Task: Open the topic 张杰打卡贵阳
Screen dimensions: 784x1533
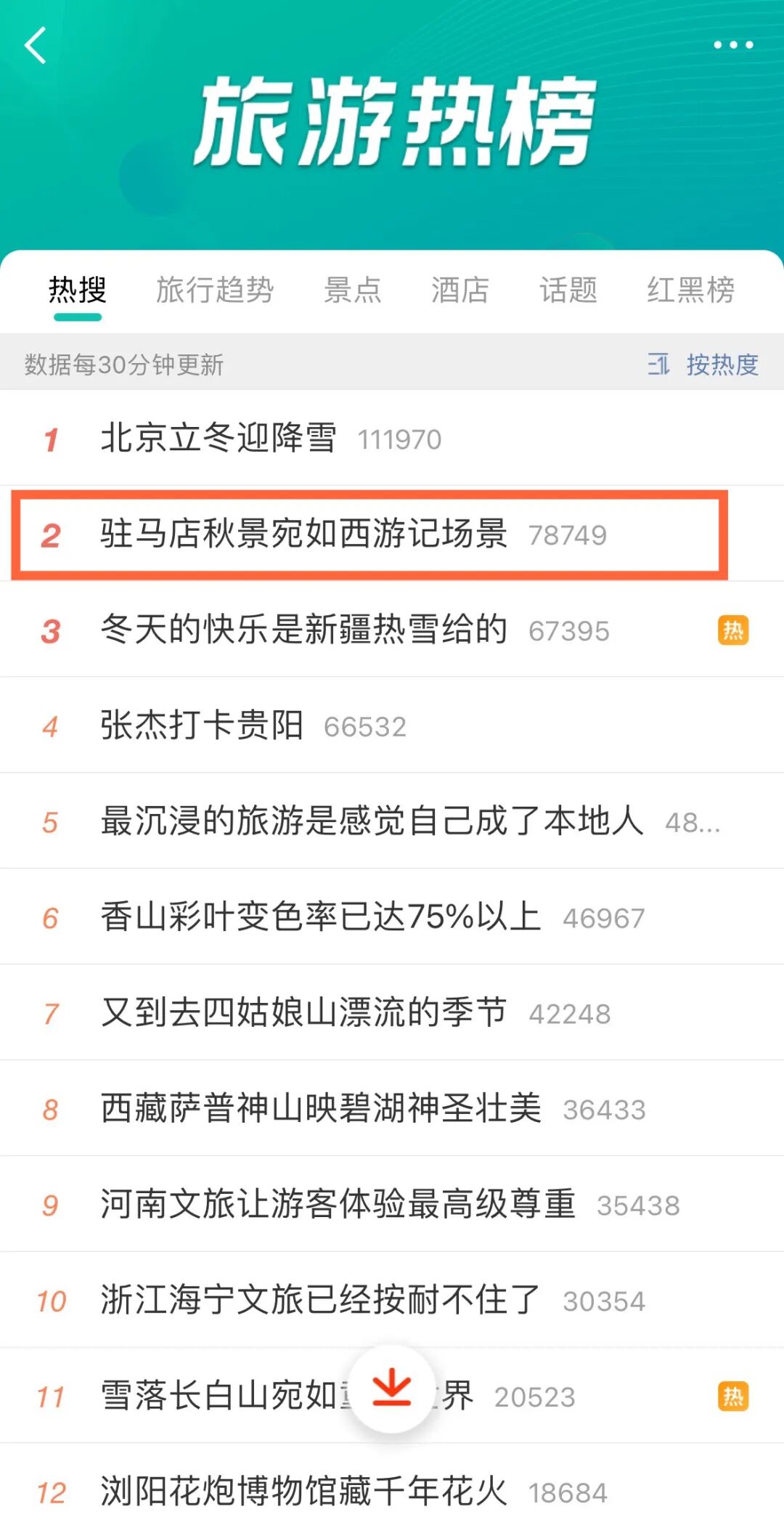Action: (203, 726)
